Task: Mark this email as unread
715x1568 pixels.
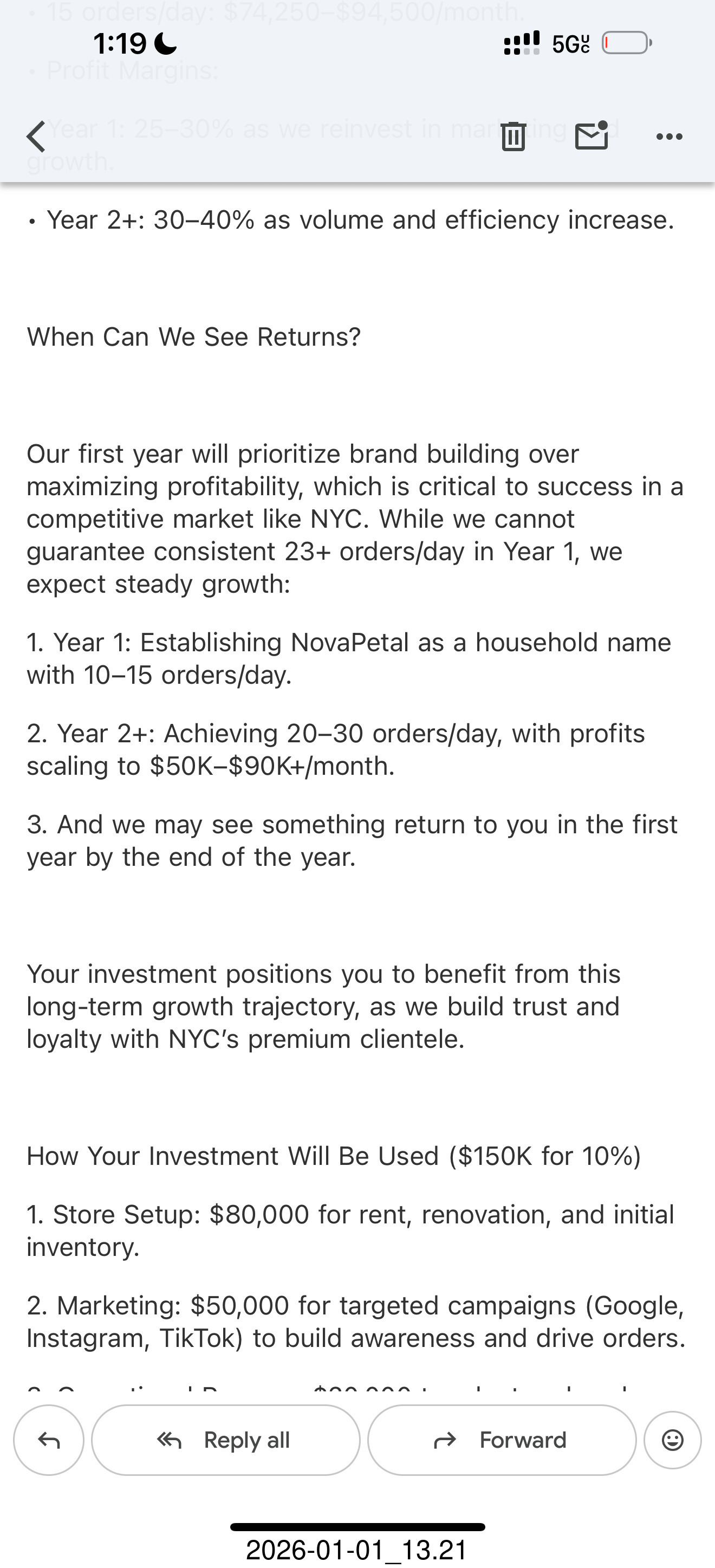Action: tap(591, 135)
